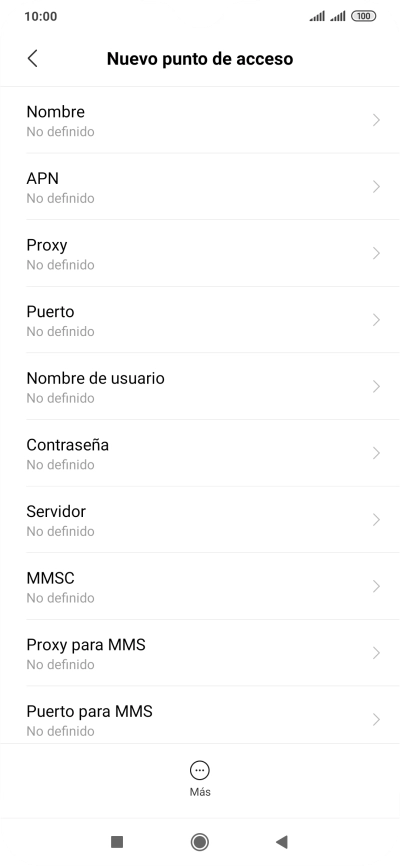Tap the system home button

(x=199, y=842)
